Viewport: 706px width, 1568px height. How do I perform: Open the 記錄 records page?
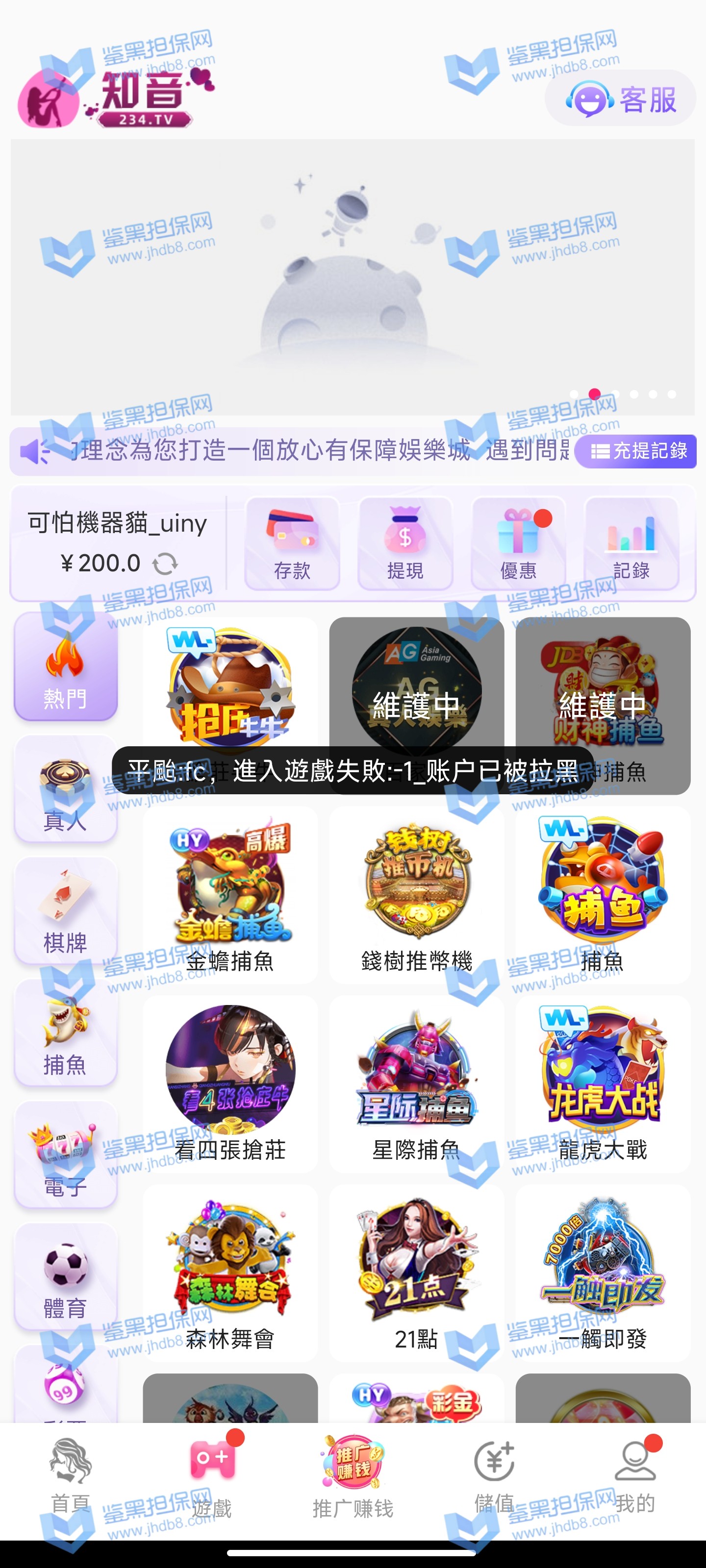point(631,543)
